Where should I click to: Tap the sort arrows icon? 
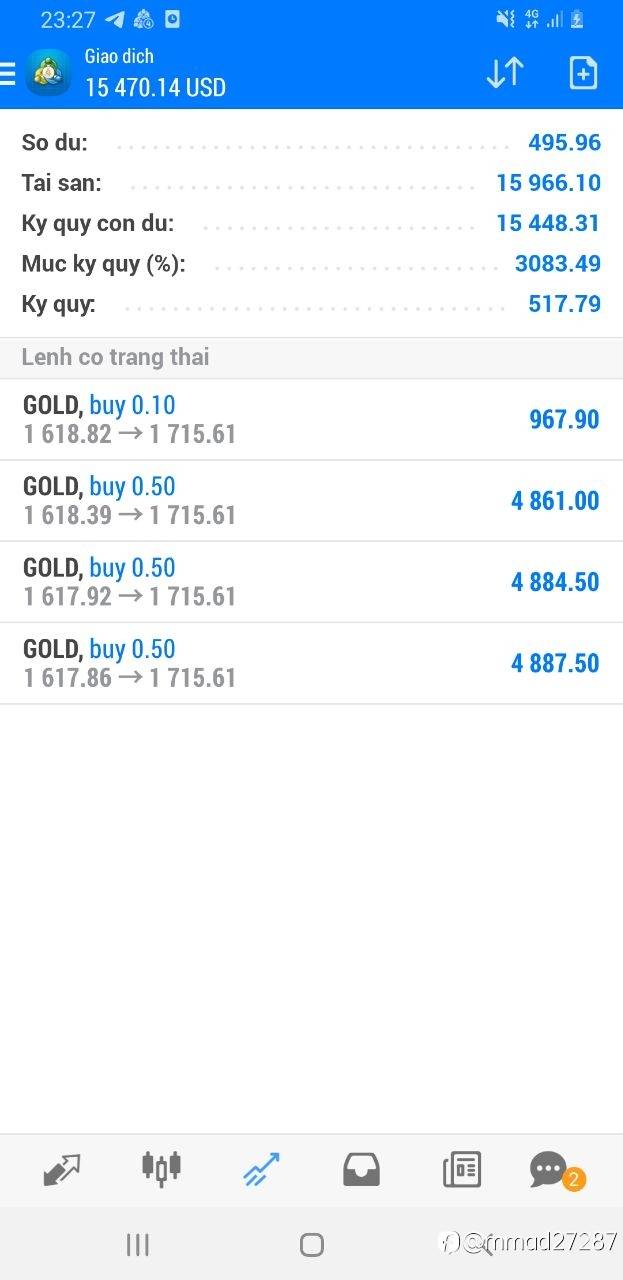pos(505,73)
